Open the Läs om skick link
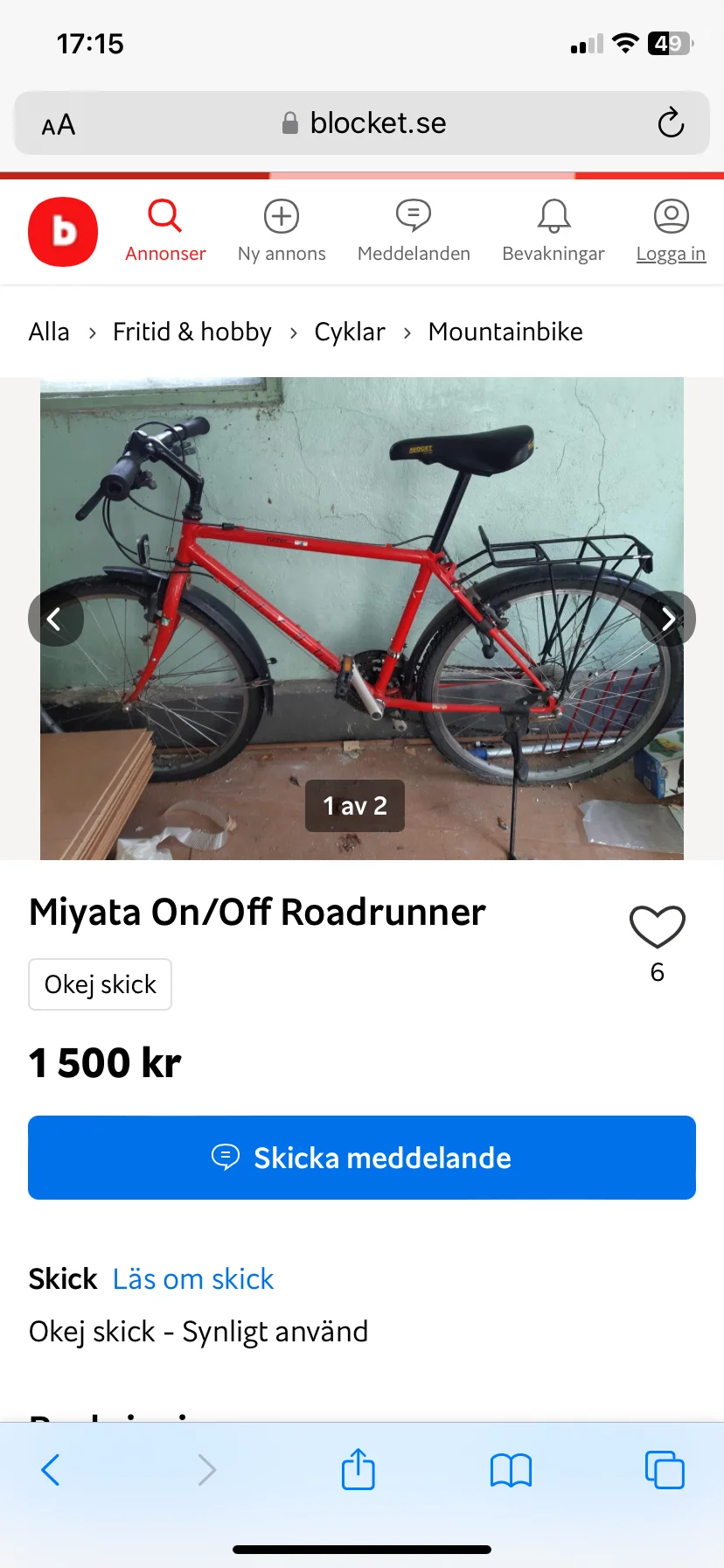The height and width of the screenshot is (1568, 724). [x=193, y=1279]
